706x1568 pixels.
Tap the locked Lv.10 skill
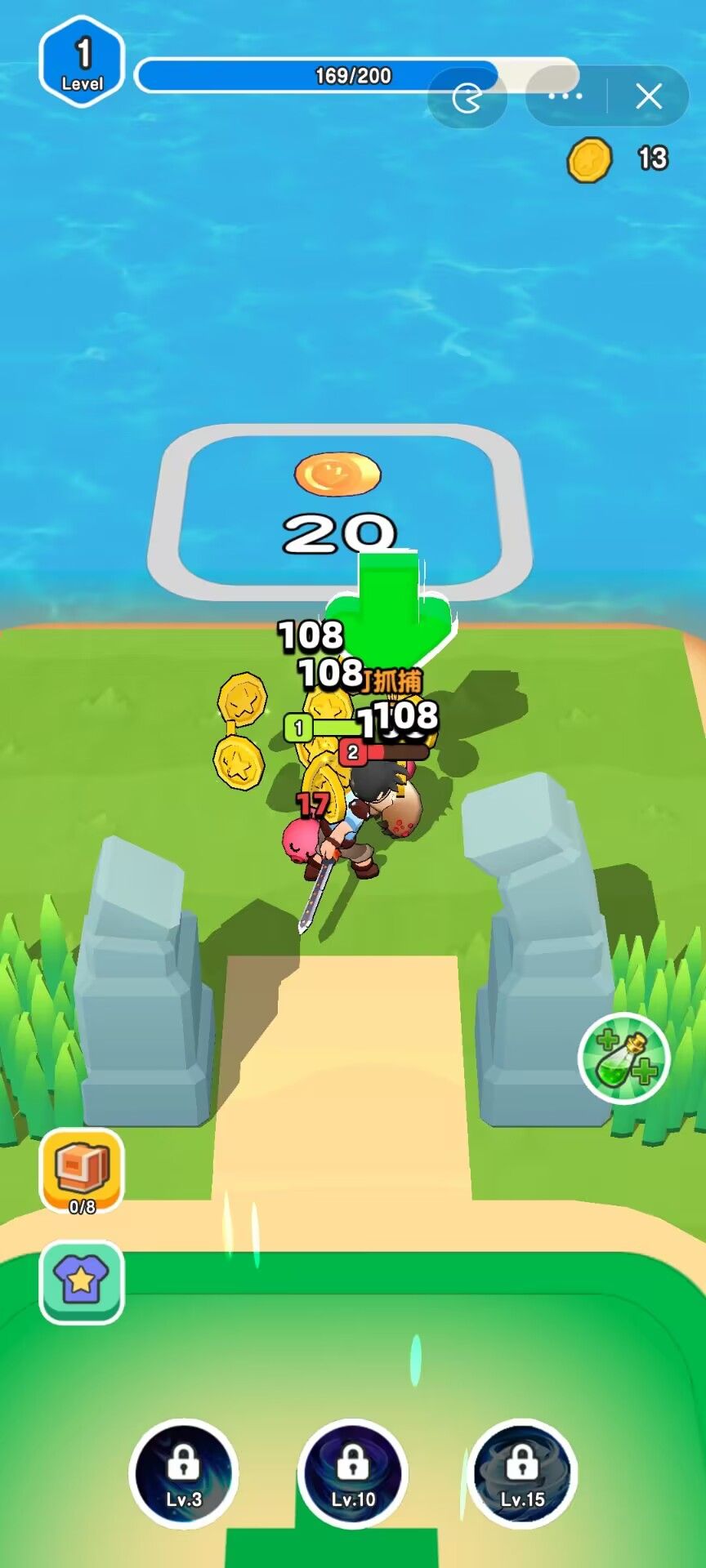coord(353,1473)
